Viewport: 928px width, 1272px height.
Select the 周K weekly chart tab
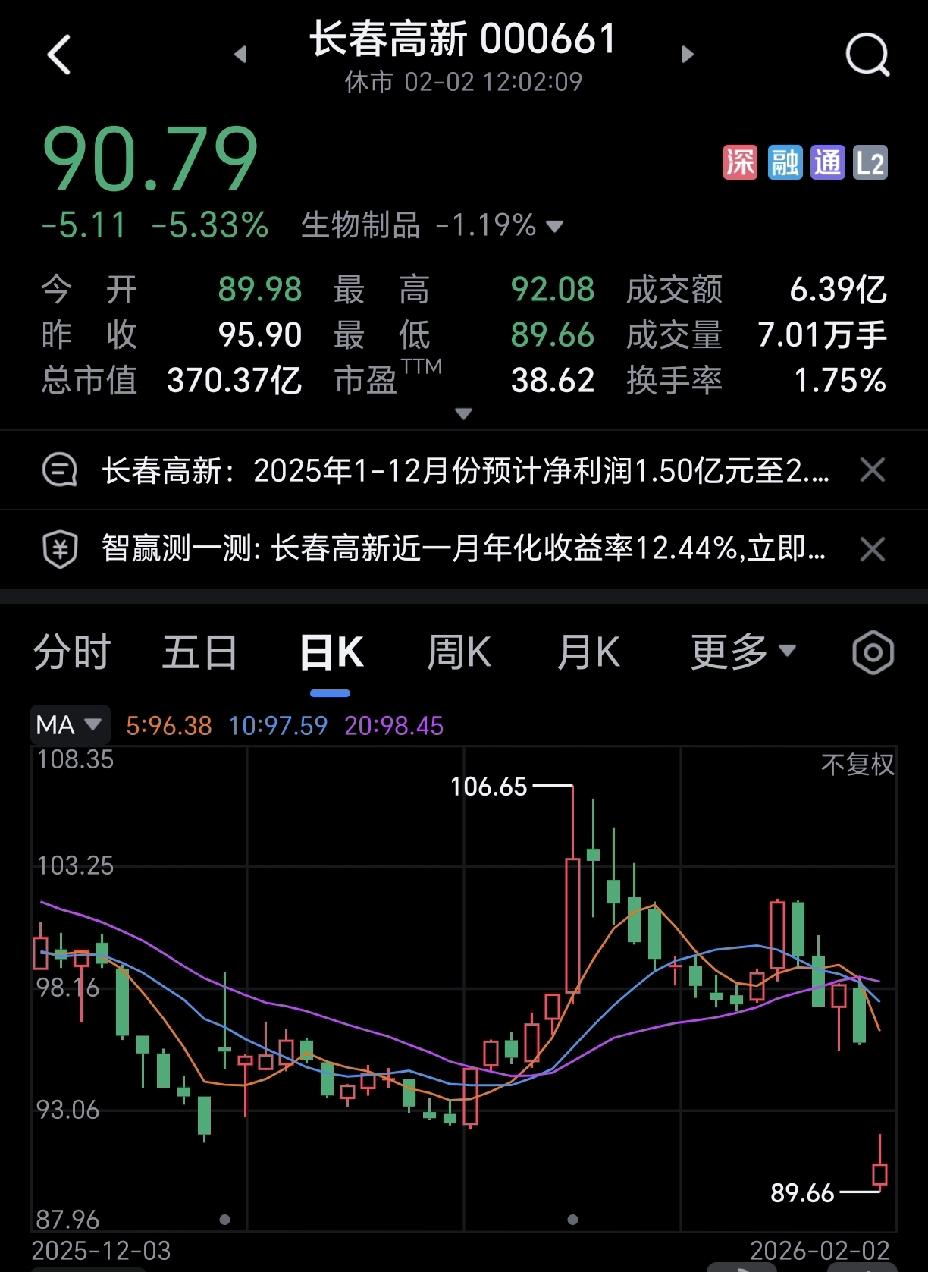457,651
